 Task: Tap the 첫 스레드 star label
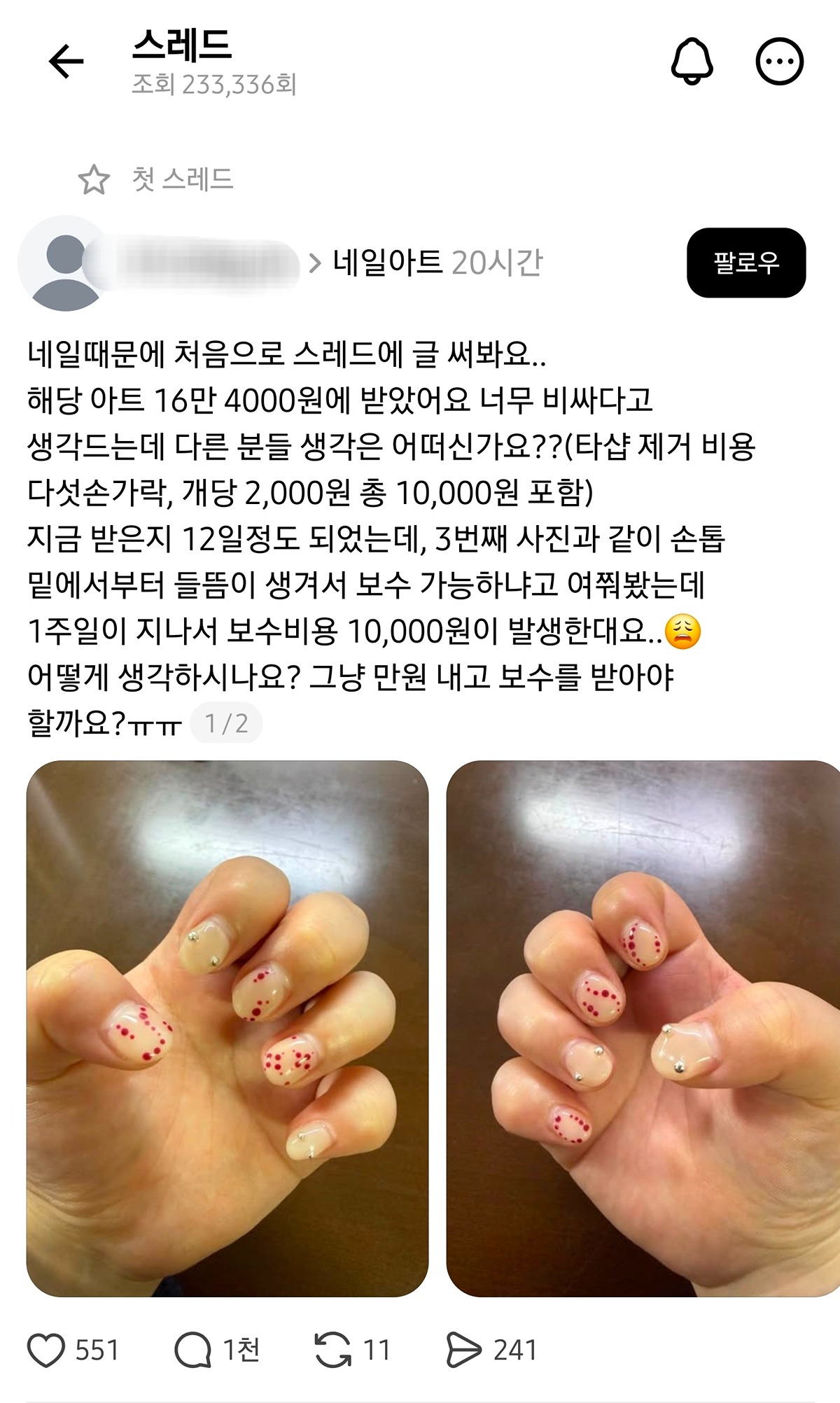coord(155,180)
